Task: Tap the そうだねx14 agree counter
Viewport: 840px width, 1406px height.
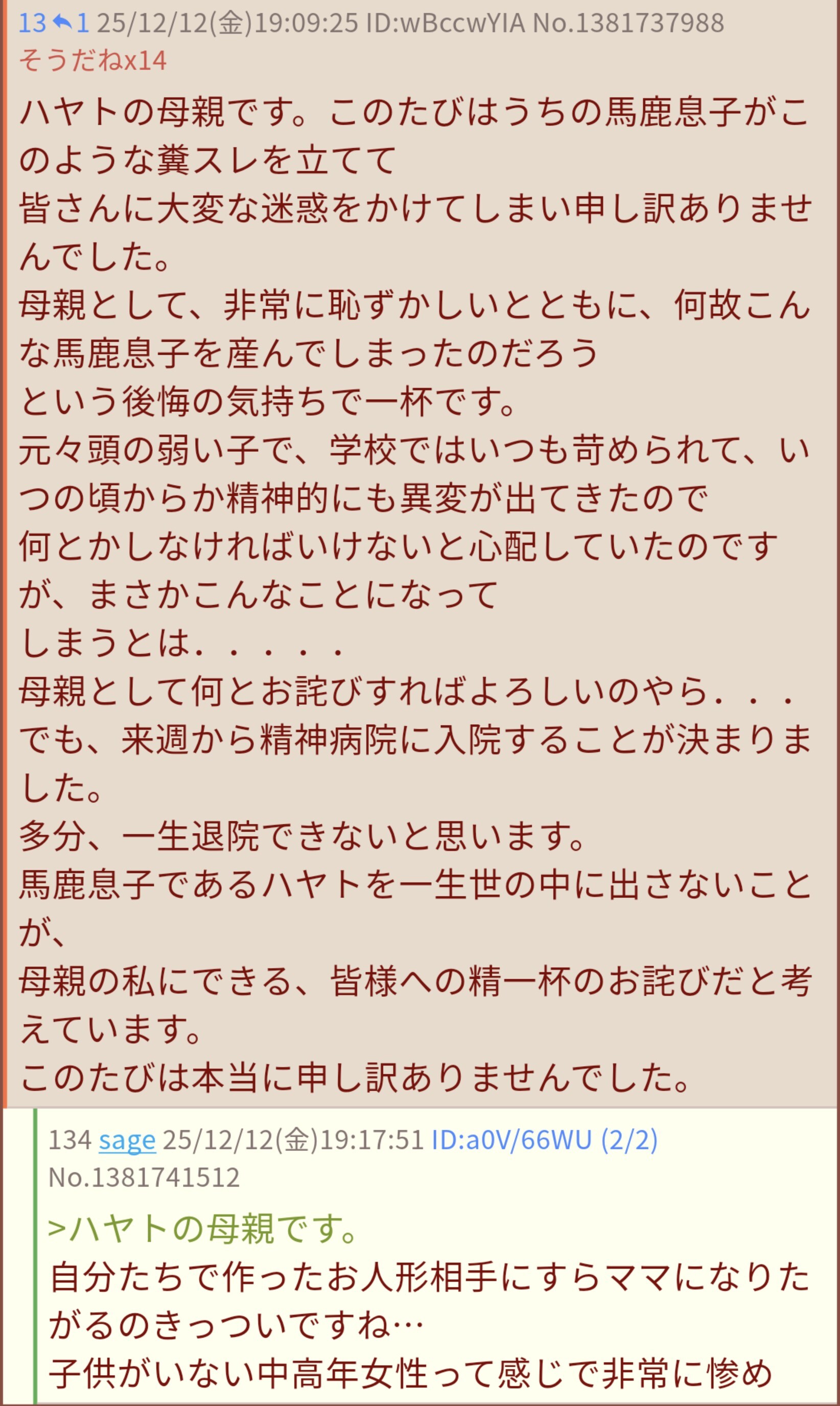Action: click(93, 61)
